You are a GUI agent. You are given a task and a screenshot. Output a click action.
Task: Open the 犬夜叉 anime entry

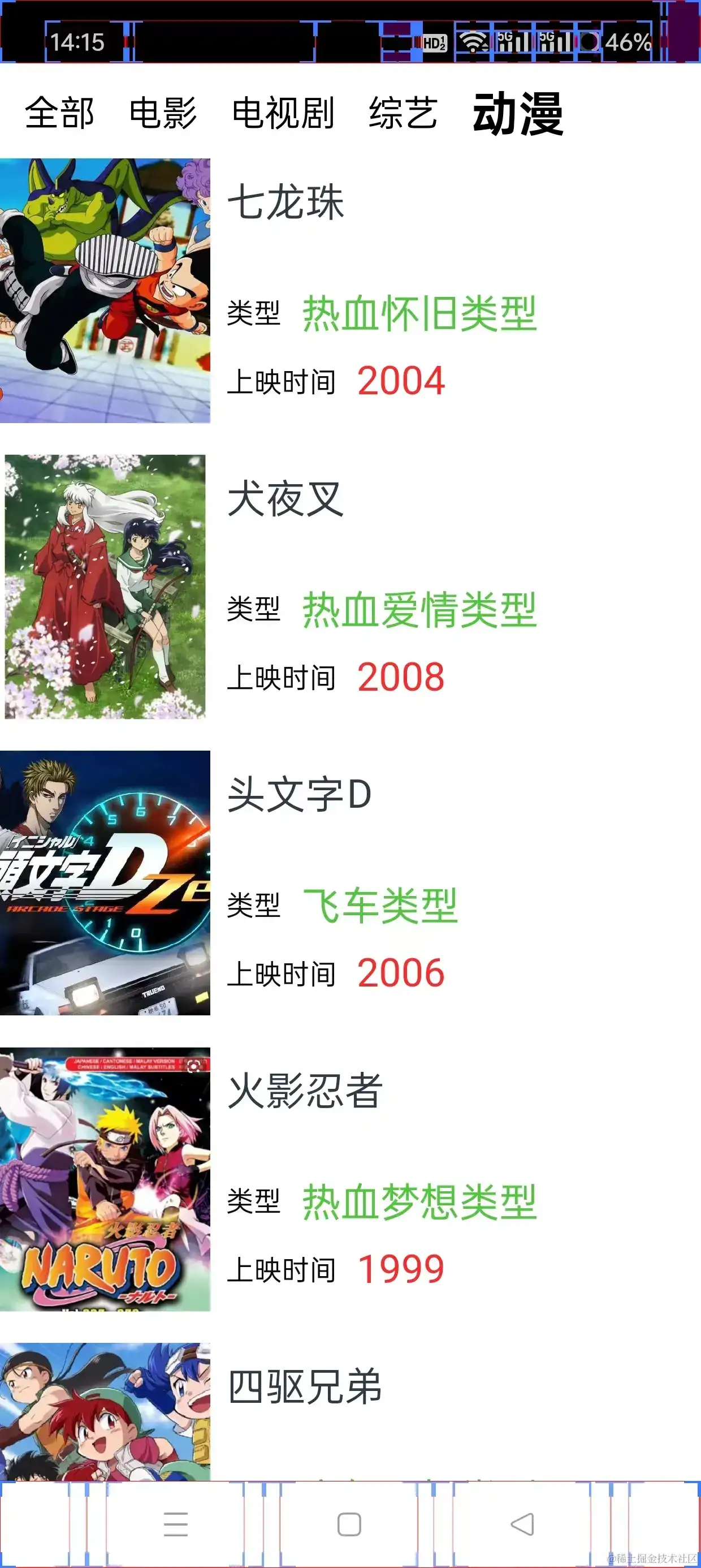click(350, 587)
